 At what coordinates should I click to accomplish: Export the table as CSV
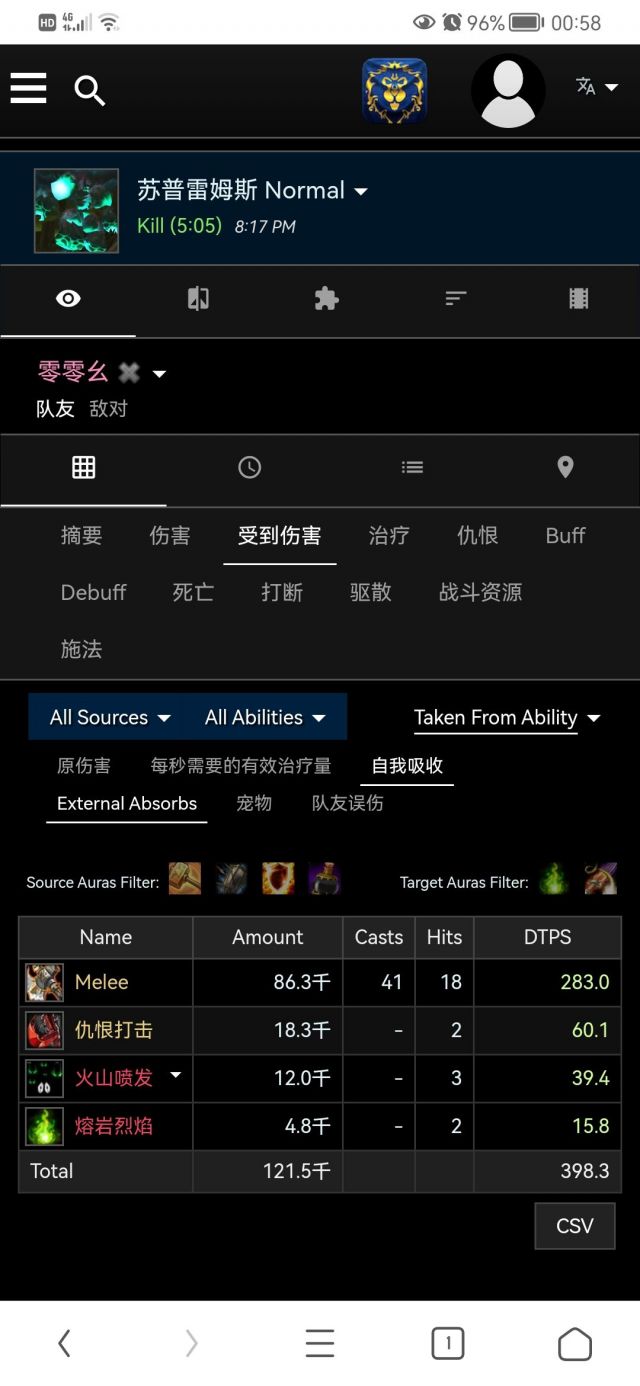574,1226
